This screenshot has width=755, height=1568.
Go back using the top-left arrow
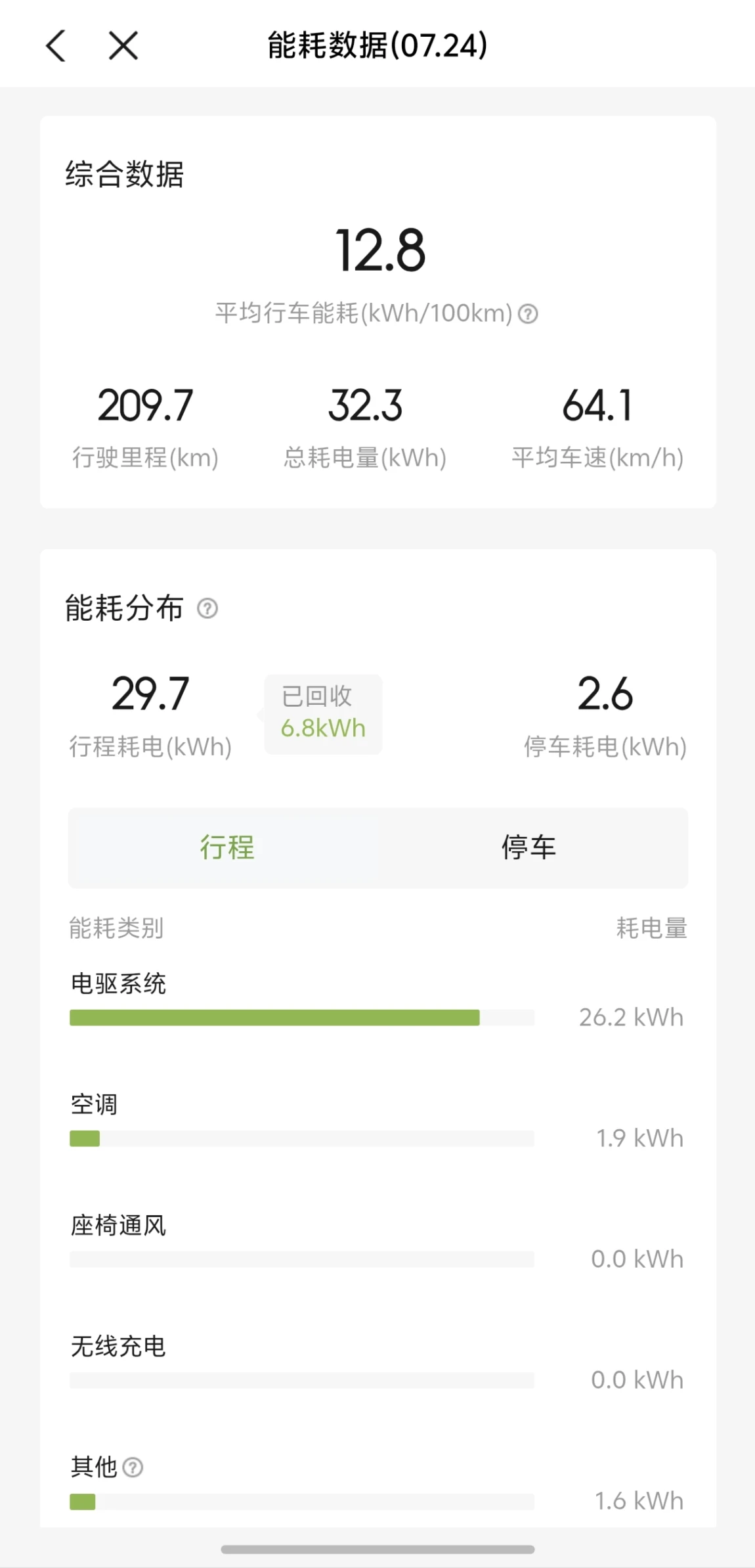(56, 46)
